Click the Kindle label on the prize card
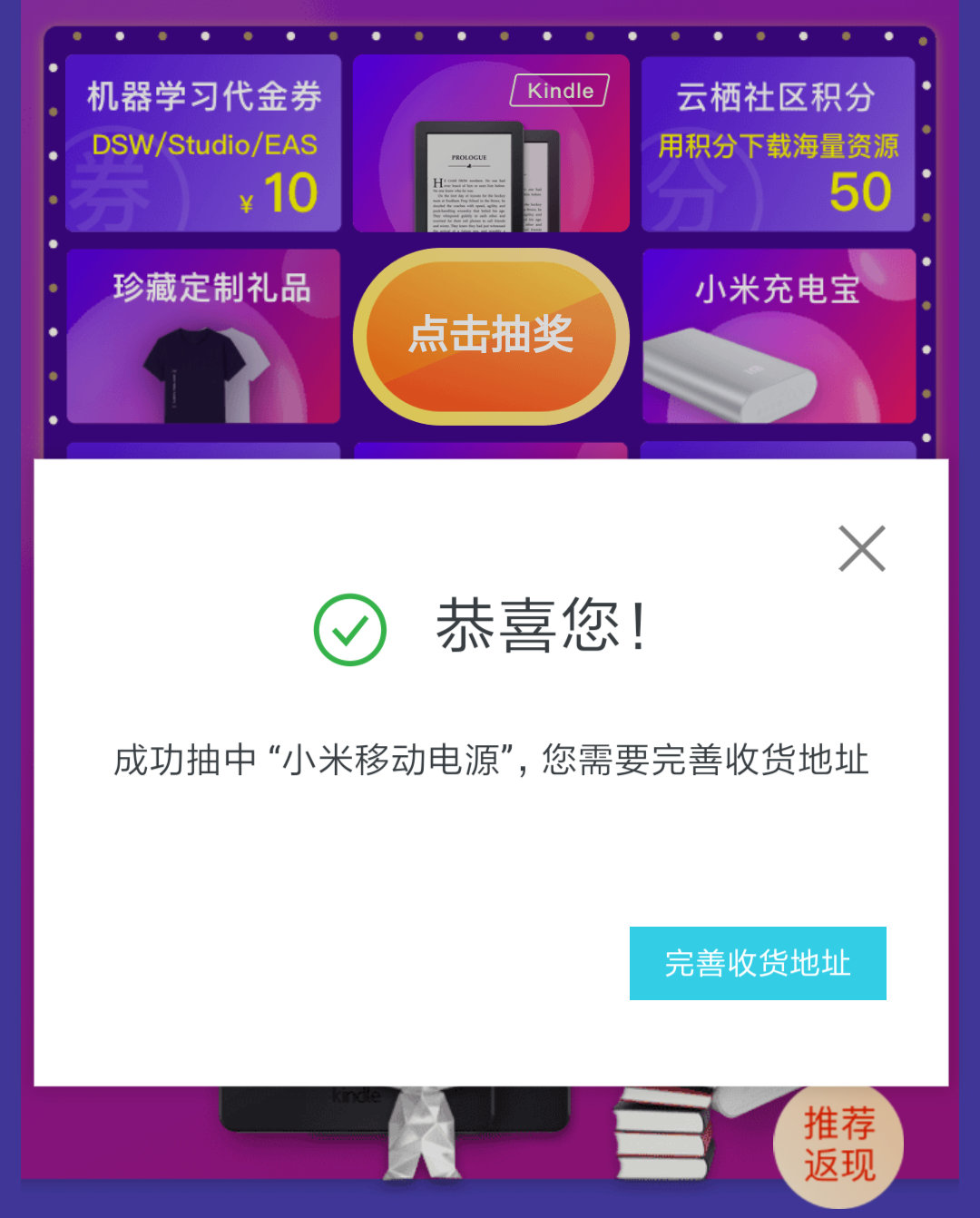Image resolution: width=980 pixels, height=1218 pixels. click(559, 91)
